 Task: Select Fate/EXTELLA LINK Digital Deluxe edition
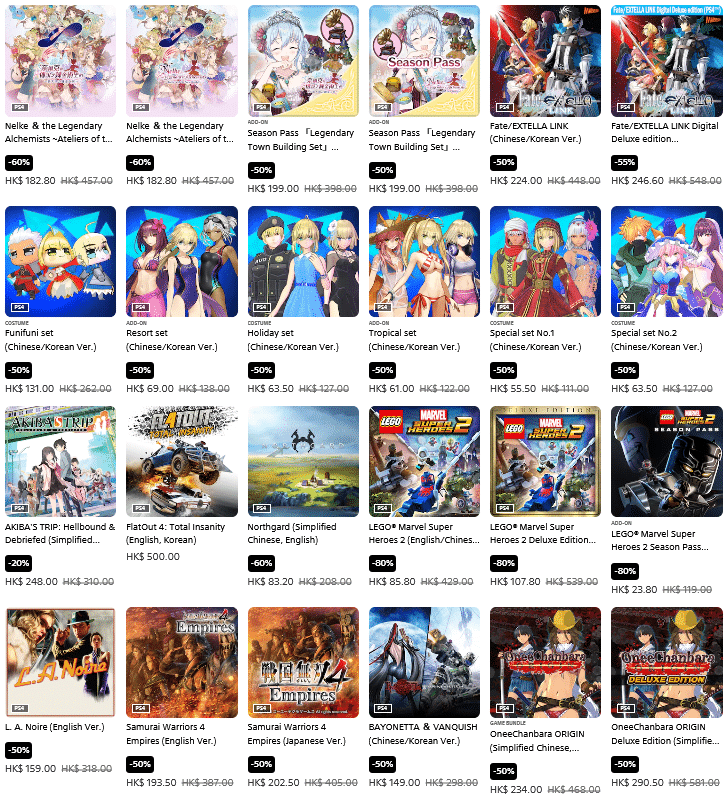pyautogui.click(x=666, y=60)
